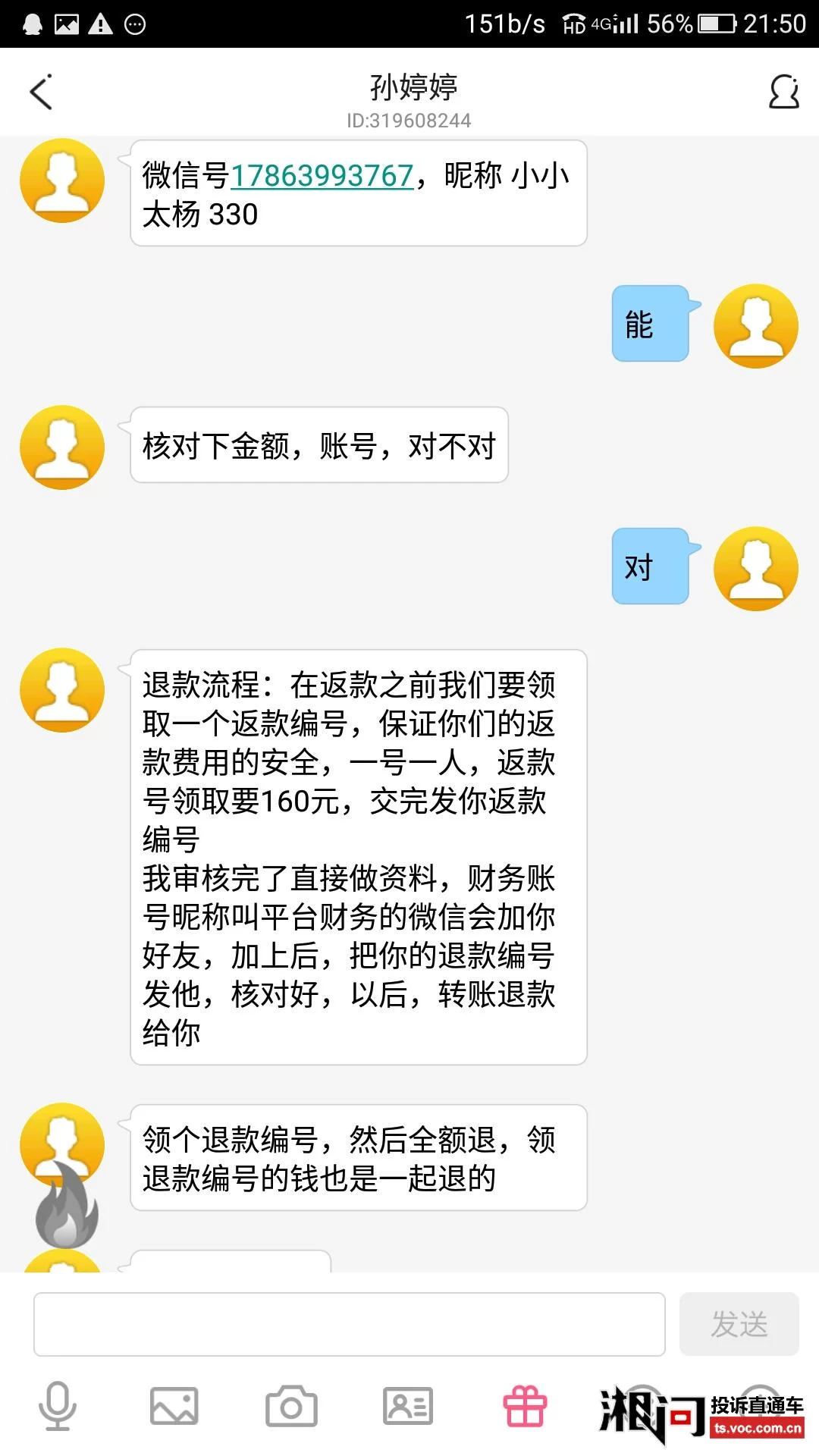Open the phone number link 17863993767

tap(322, 174)
